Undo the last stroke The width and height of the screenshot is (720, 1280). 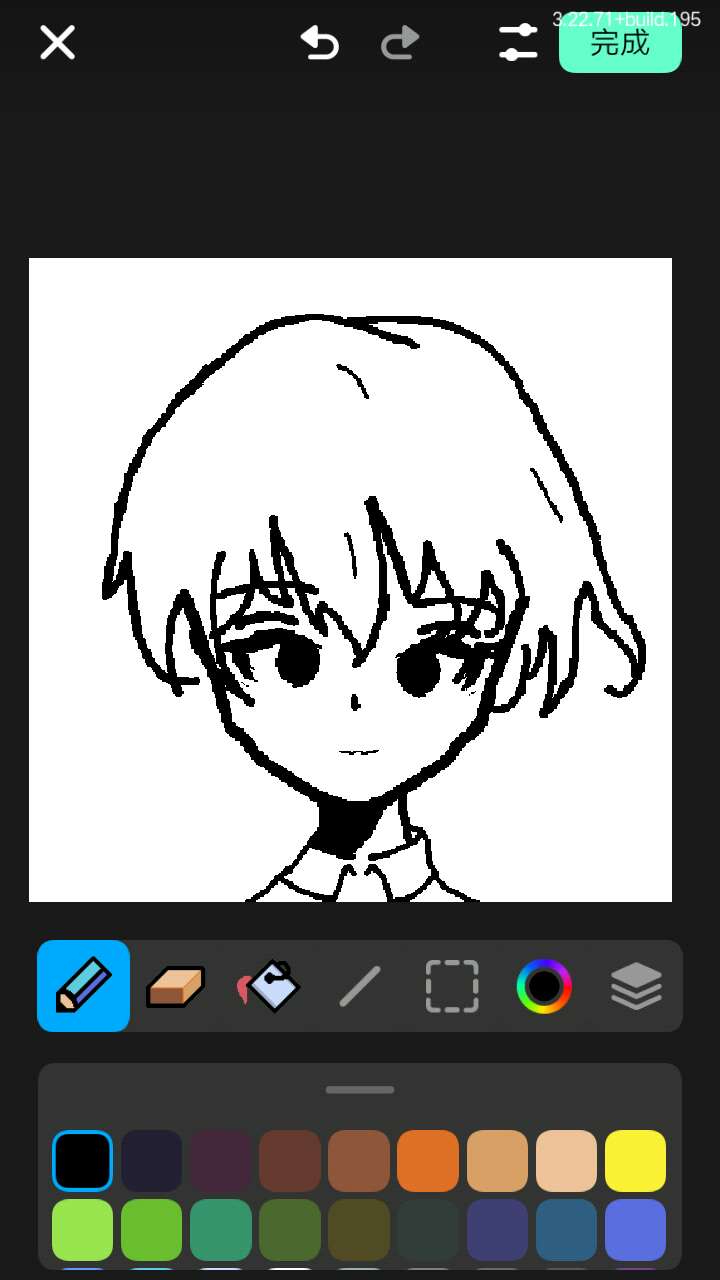pyautogui.click(x=320, y=43)
